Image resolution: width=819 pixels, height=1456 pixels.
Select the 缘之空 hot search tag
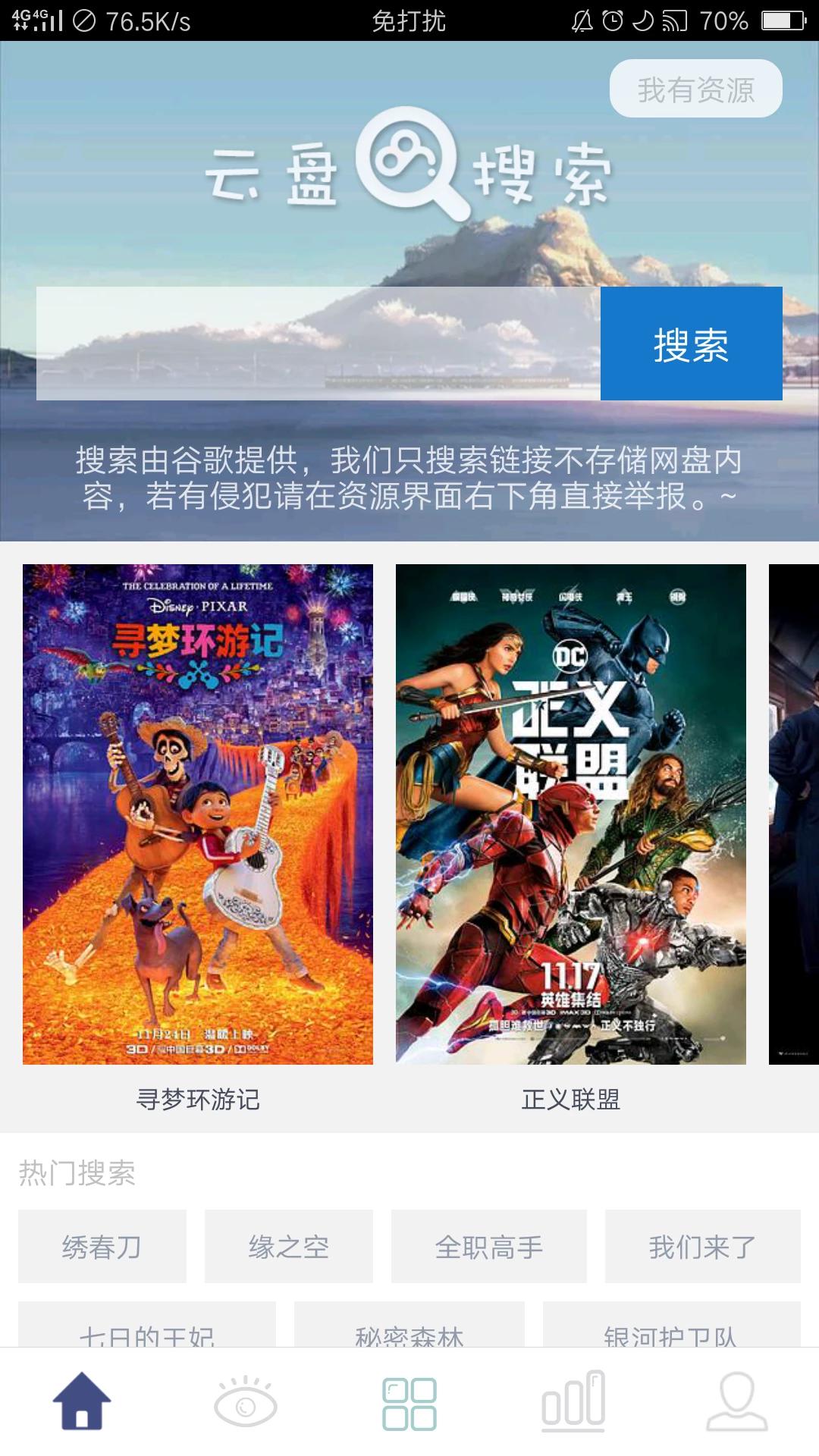pyautogui.click(x=290, y=1246)
